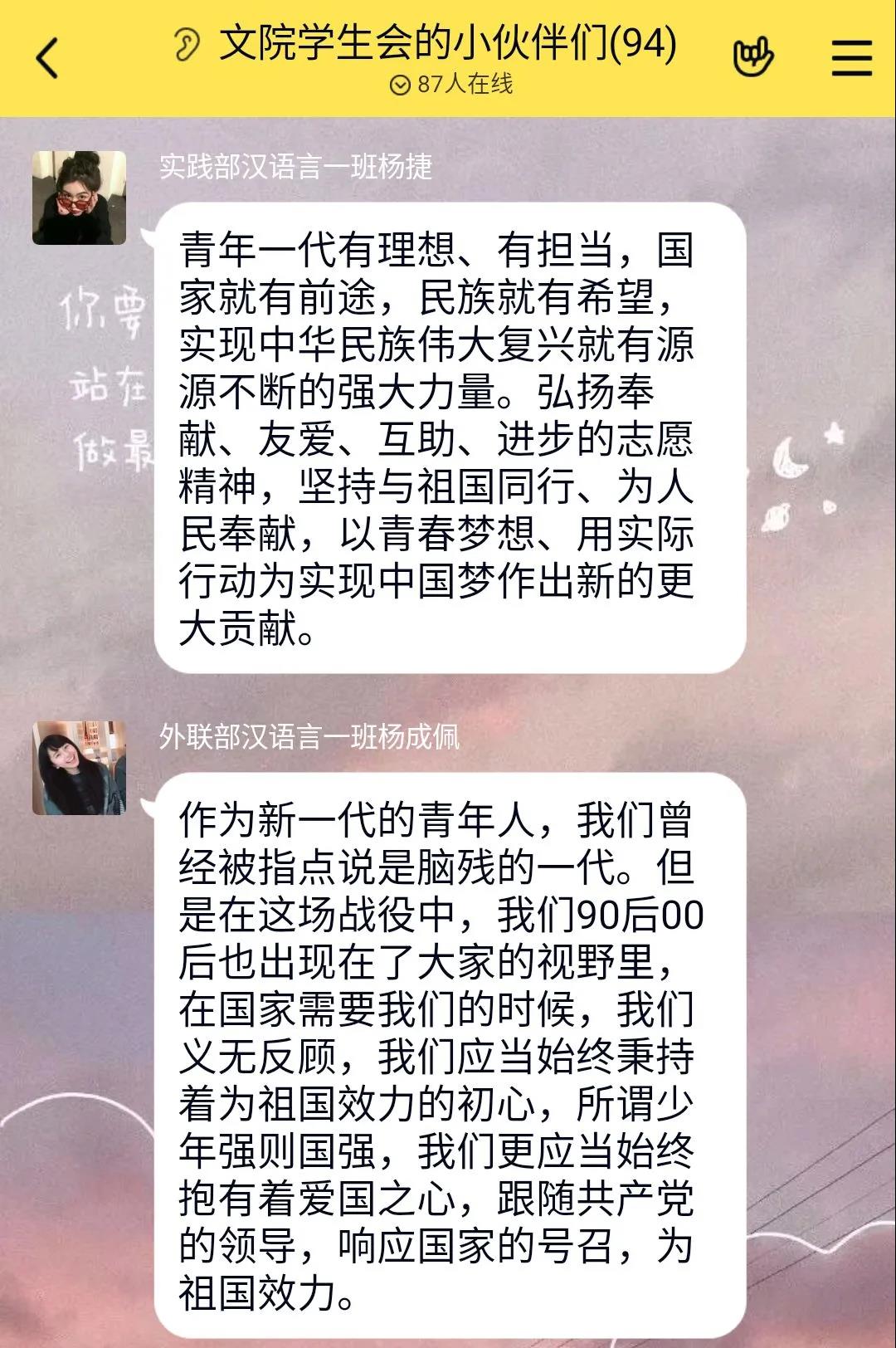This screenshot has height=1348, width=896.
Task: Open the group chat hamburger menu
Action: tap(851, 58)
